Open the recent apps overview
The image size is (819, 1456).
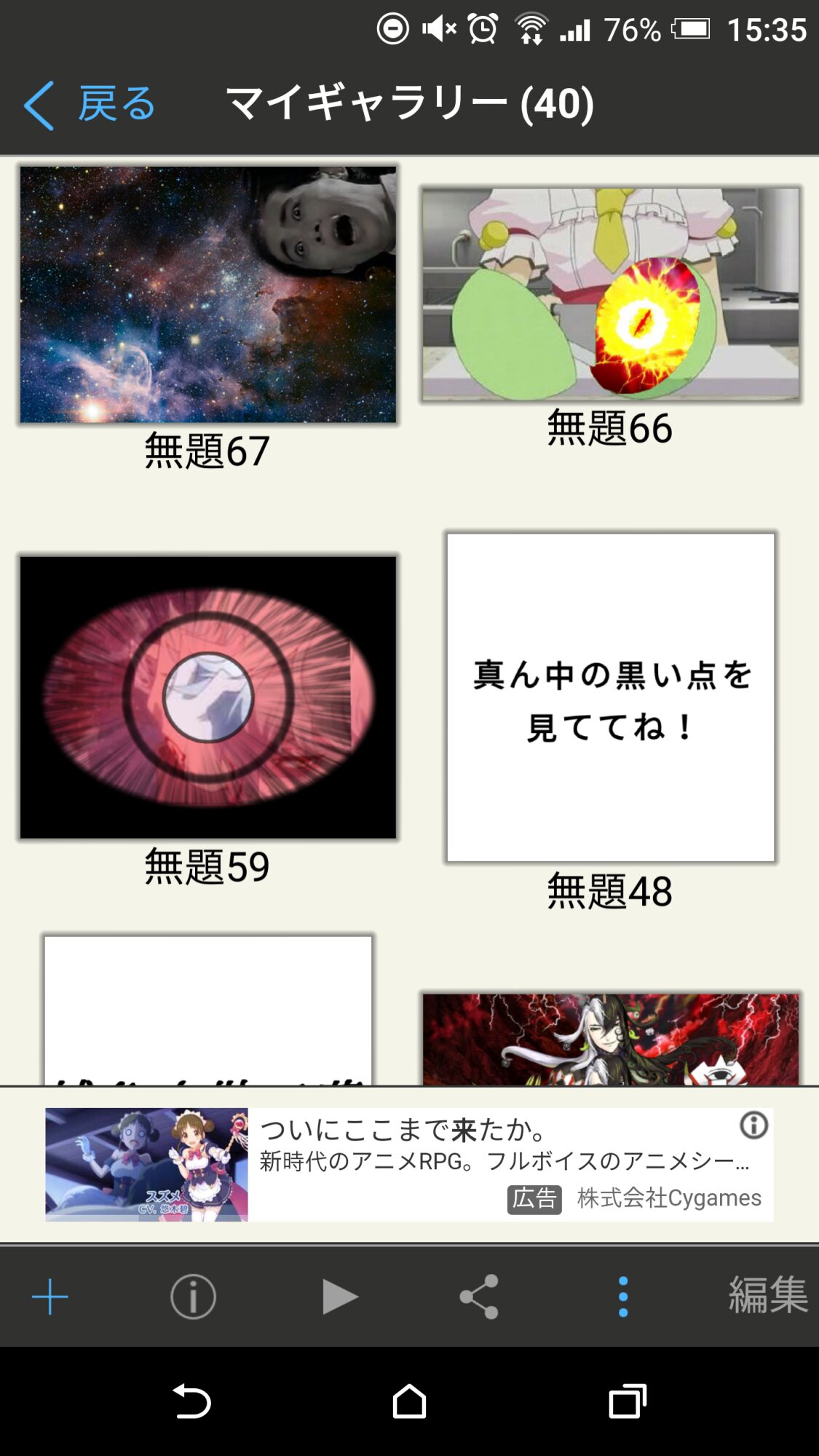click(628, 1401)
